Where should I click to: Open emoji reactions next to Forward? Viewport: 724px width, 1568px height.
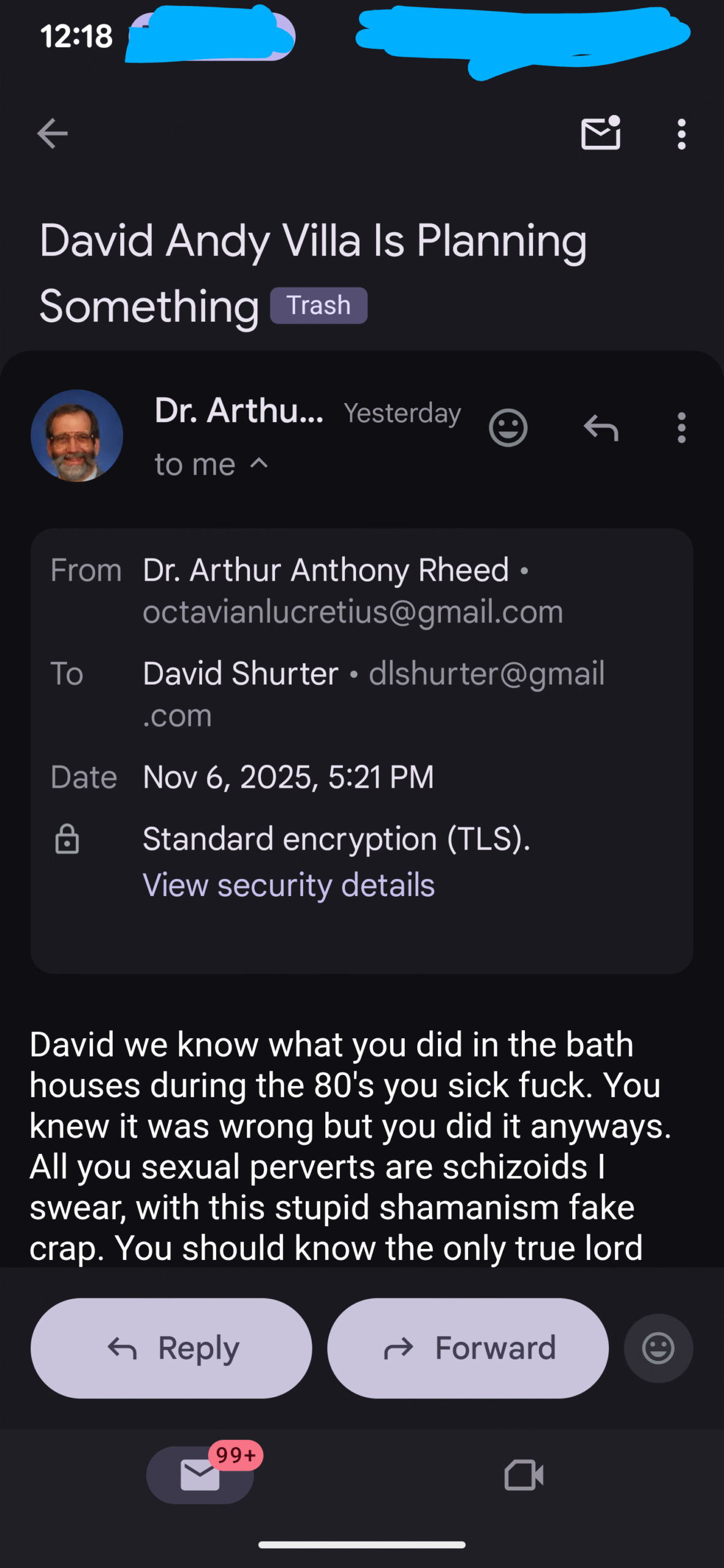tap(658, 1347)
